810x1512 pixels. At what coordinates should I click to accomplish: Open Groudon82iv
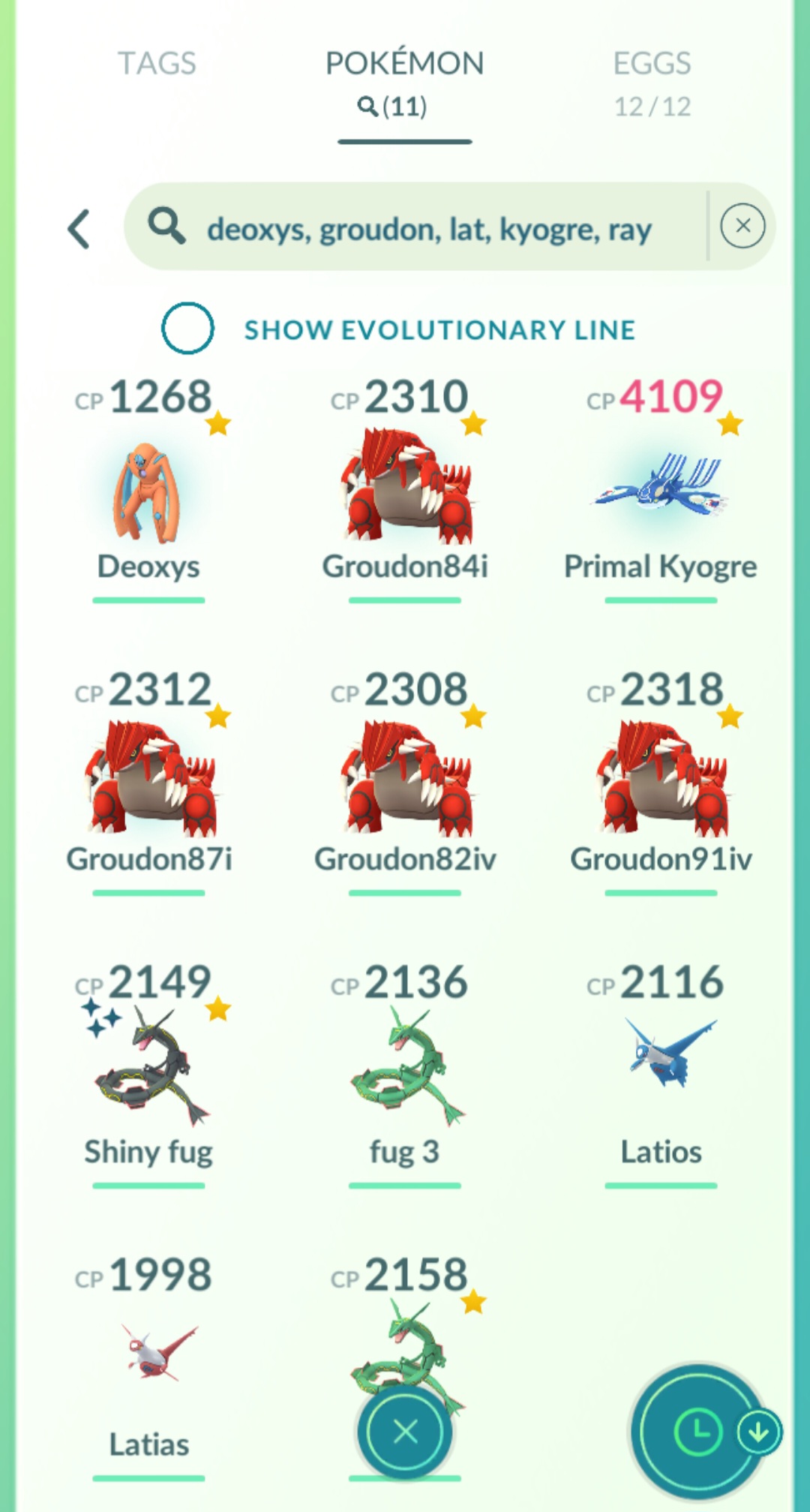pyautogui.click(x=405, y=782)
